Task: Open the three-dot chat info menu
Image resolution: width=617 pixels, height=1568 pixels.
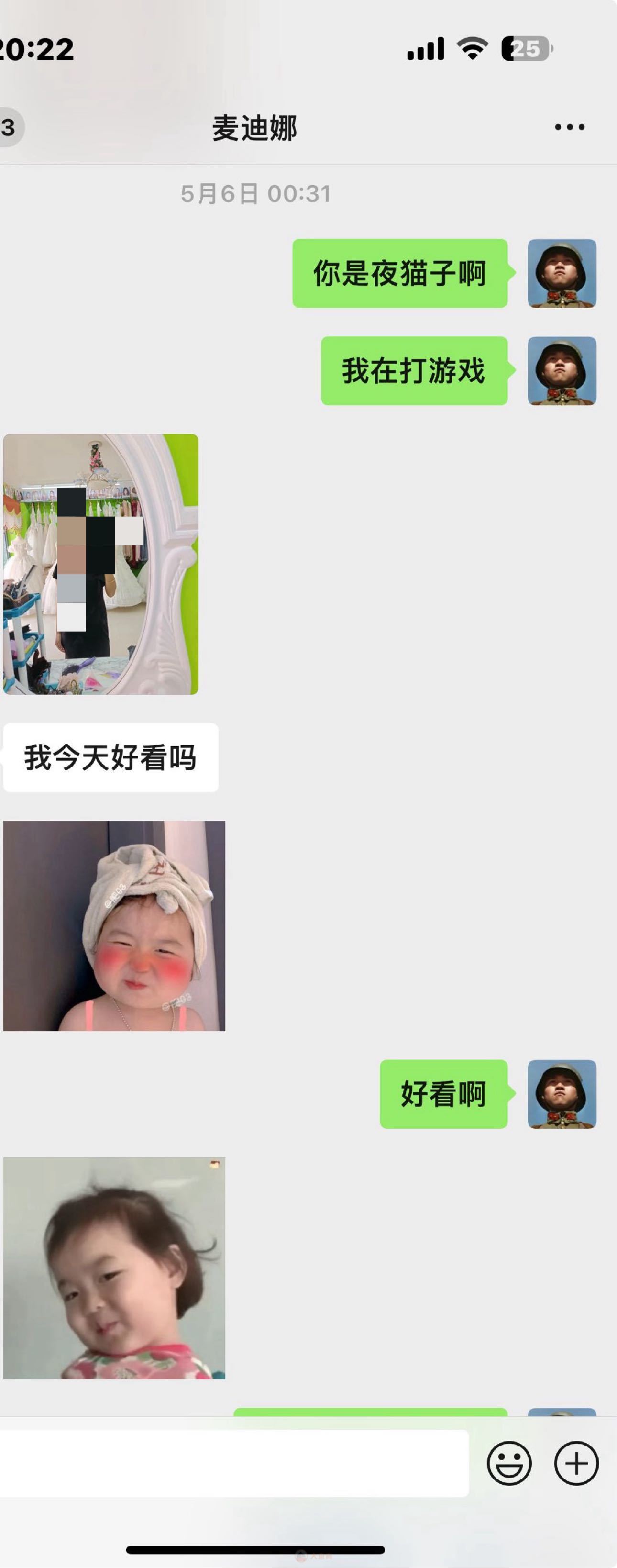Action: click(x=570, y=127)
